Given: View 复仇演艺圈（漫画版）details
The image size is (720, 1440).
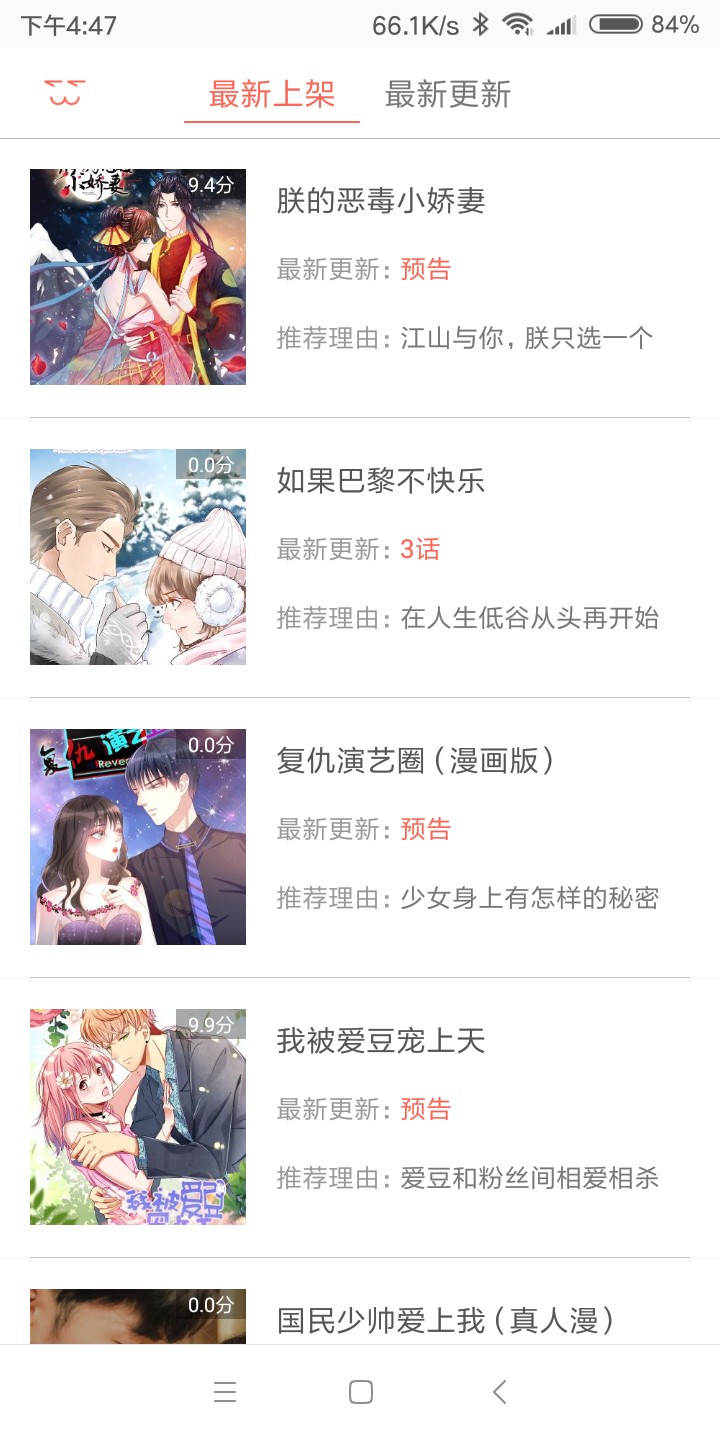Looking at the screenshot, I should point(415,762).
